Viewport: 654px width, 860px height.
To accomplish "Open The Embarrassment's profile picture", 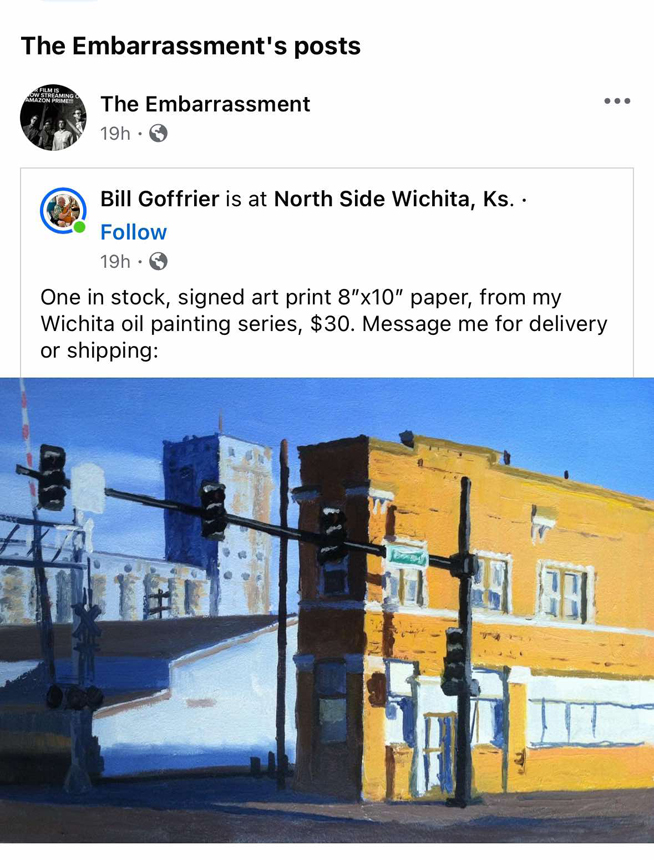I will (53, 117).
